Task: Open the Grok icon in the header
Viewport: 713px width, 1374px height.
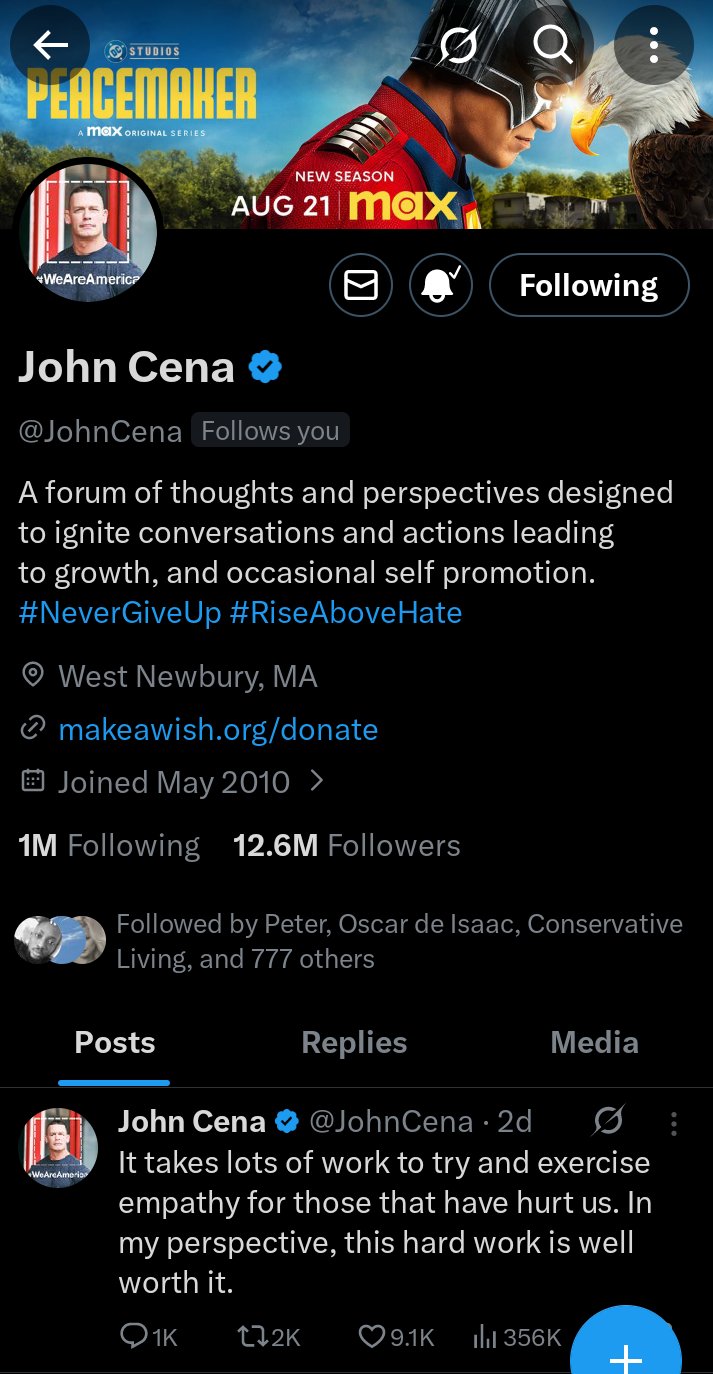Action: point(458,44)
